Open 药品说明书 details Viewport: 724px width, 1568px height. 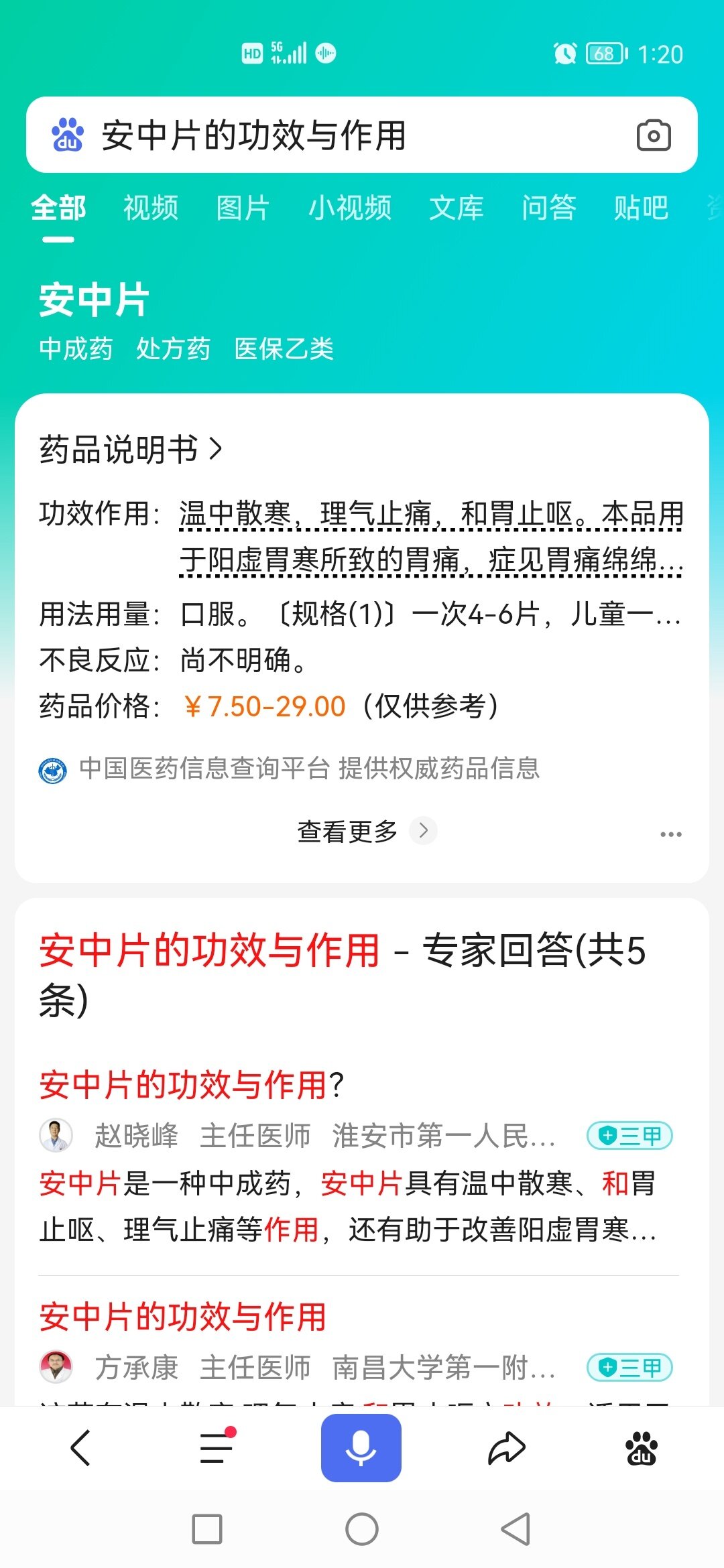131,449
